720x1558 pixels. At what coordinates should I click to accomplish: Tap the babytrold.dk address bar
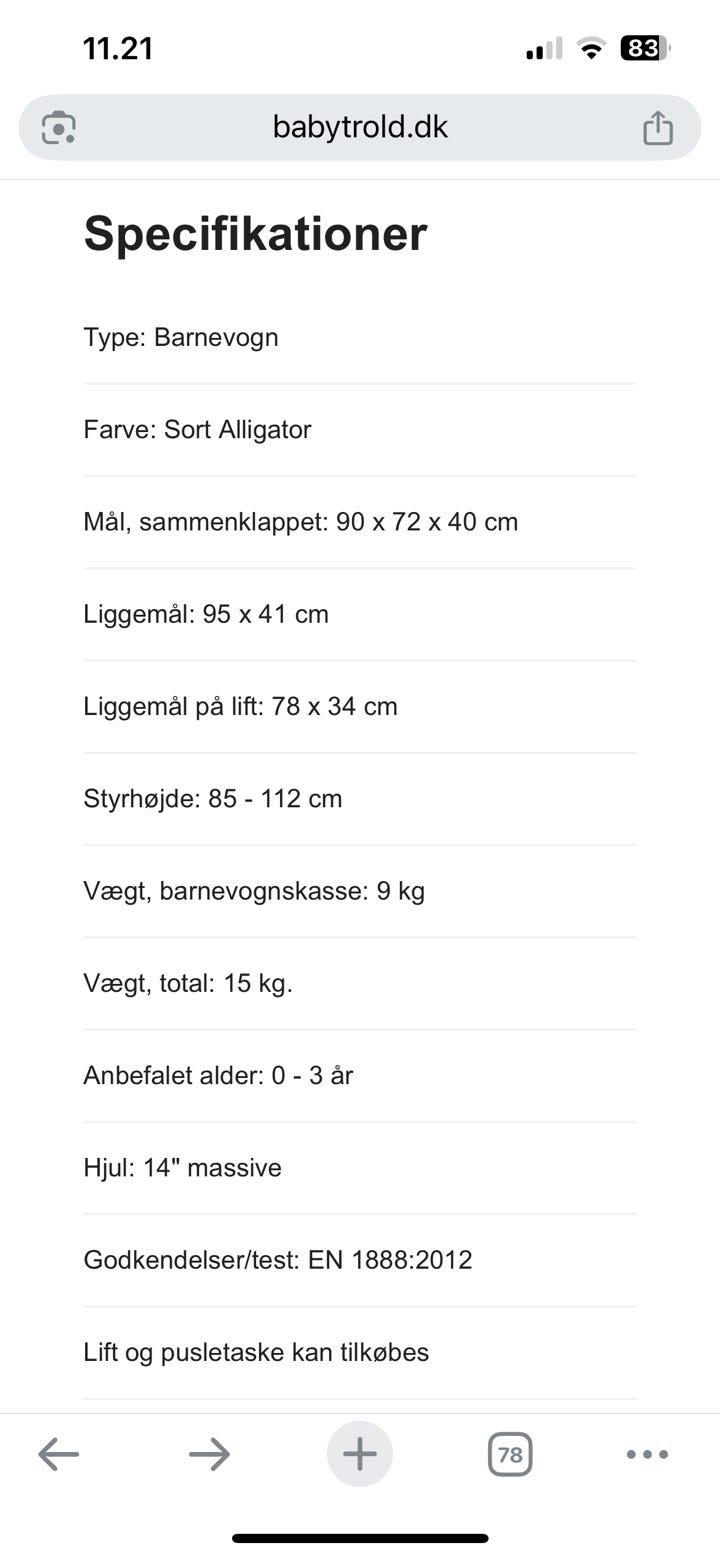click(x=360, y=127)
